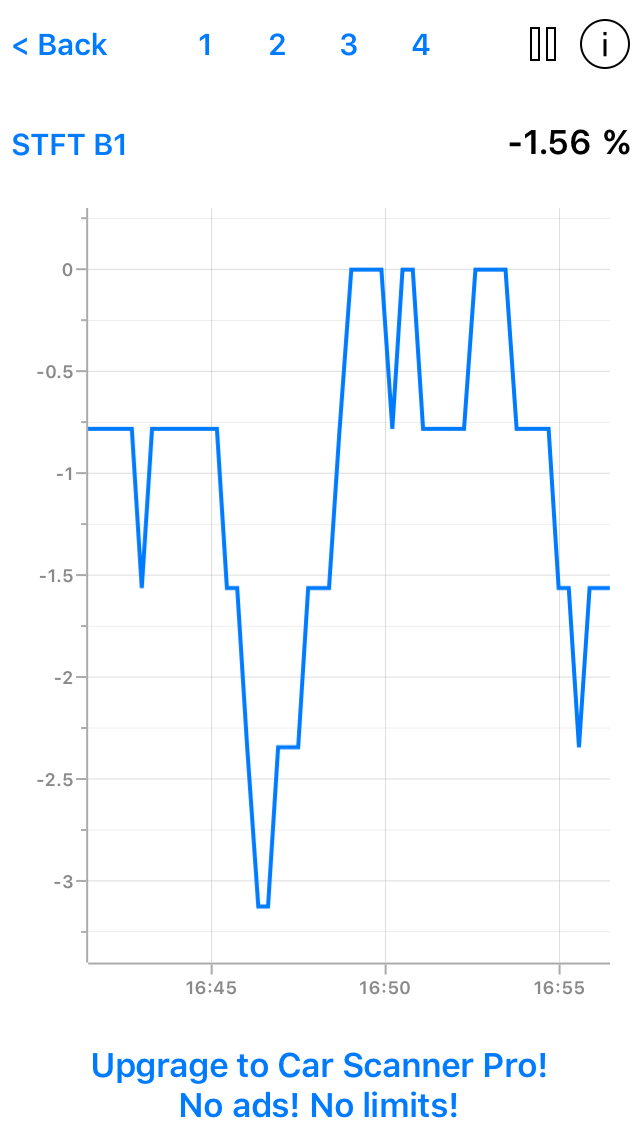Switch to chart page 2

click(277, 45)
